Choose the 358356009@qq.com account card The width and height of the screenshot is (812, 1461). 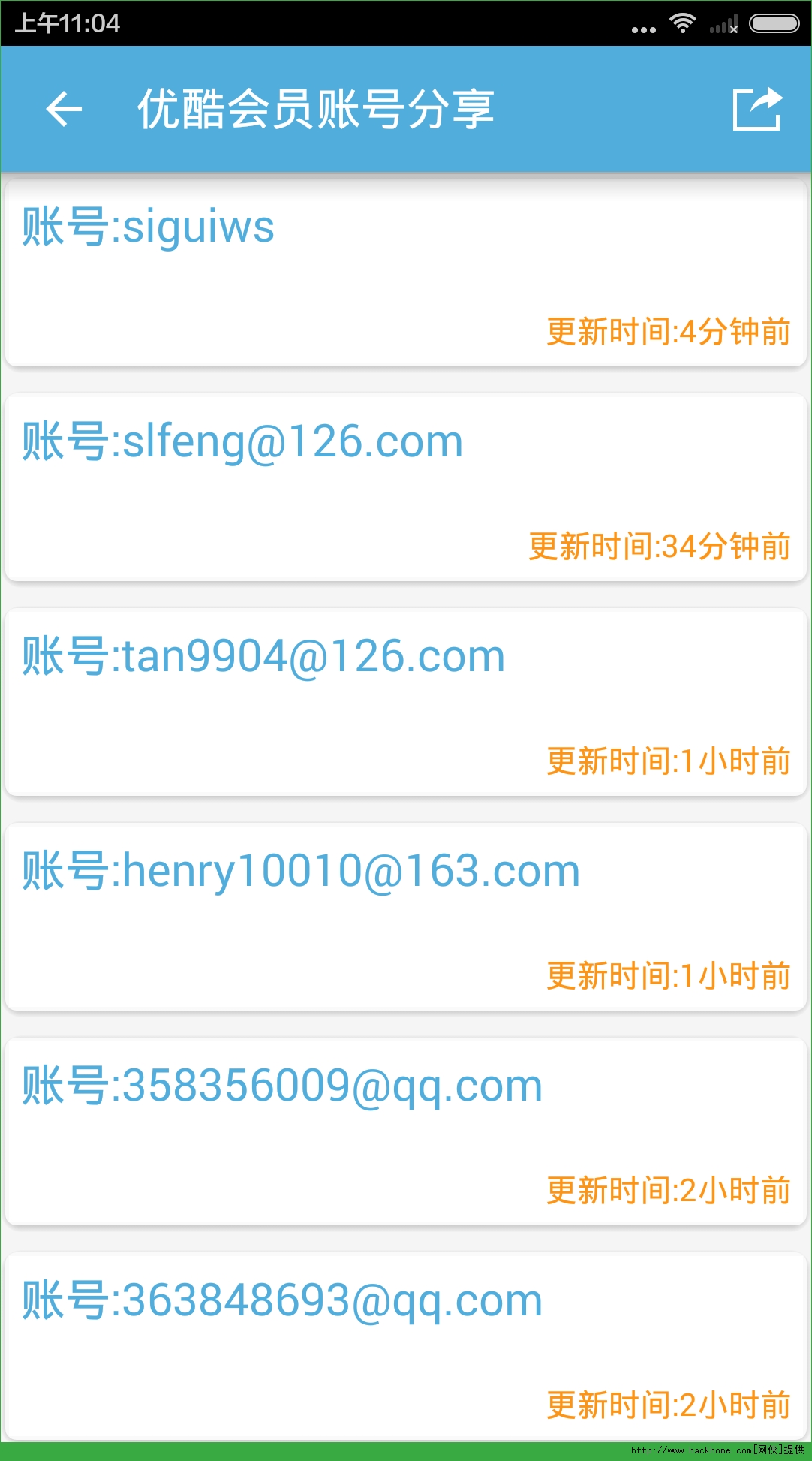tap(405, 1131)
